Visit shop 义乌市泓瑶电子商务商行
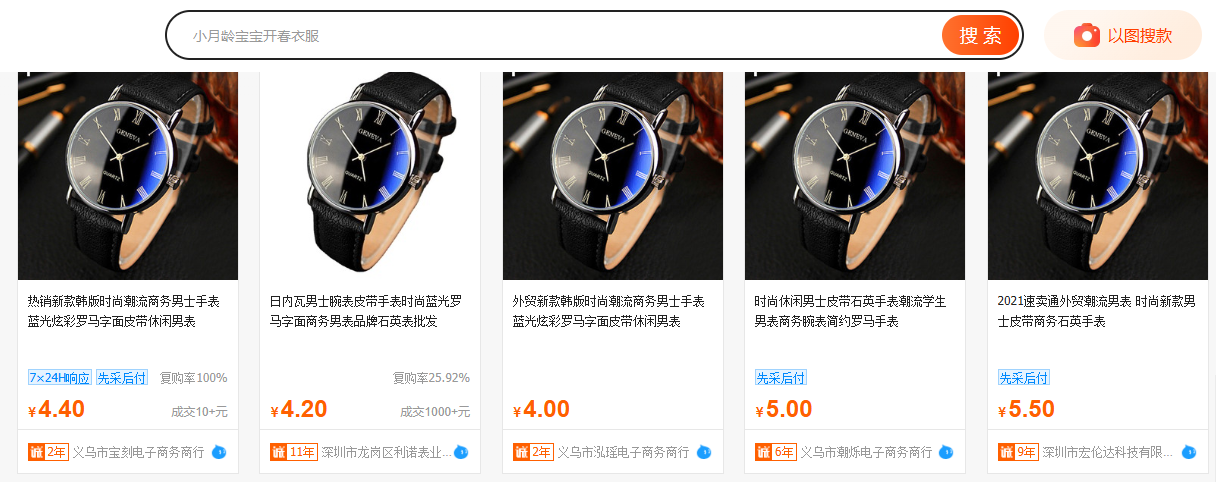 pos(622,452)
